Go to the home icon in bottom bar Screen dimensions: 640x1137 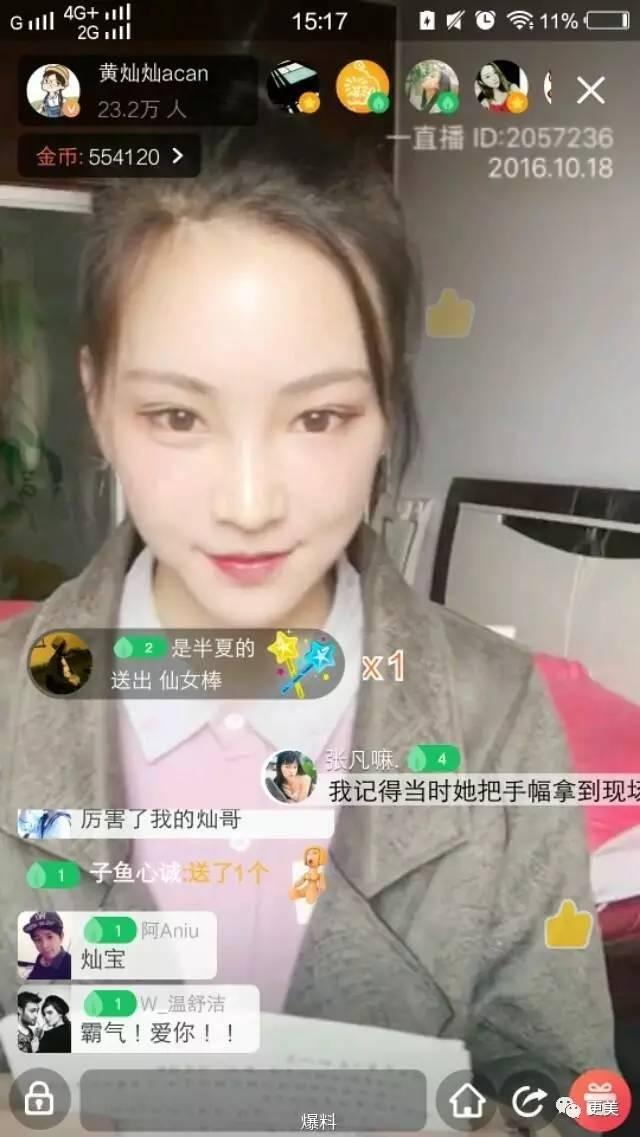[x=467, y=1101]
